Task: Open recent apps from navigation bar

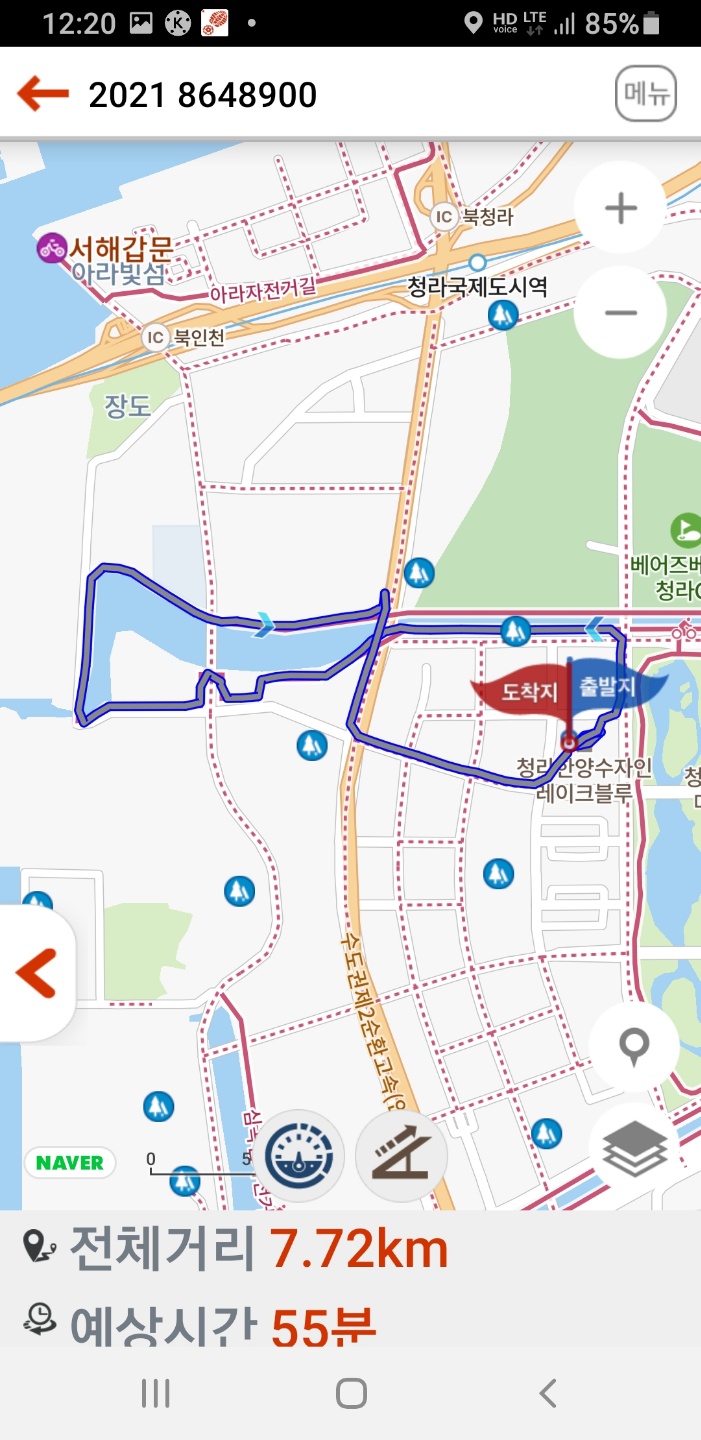Action: coord(155,1393)
